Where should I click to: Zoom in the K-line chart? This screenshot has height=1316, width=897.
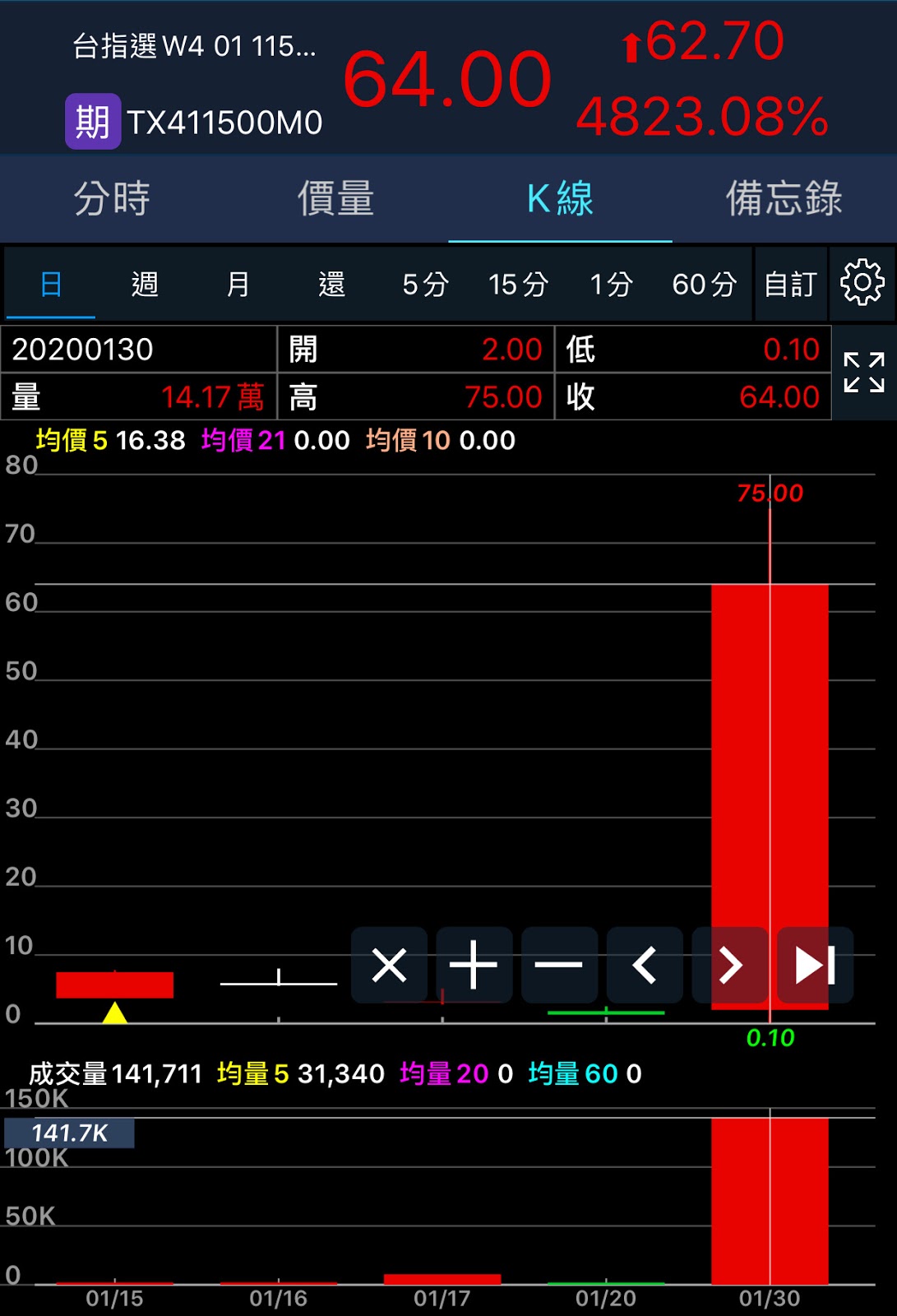click(474, 965)
